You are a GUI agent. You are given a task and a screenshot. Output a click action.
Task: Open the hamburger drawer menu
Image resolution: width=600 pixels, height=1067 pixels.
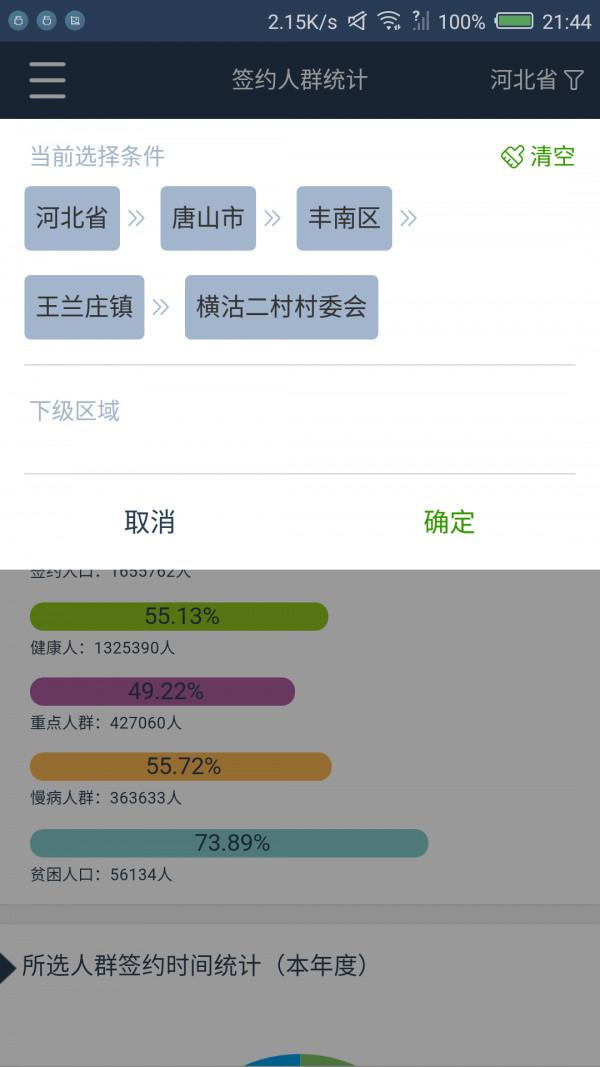(48, 80)
